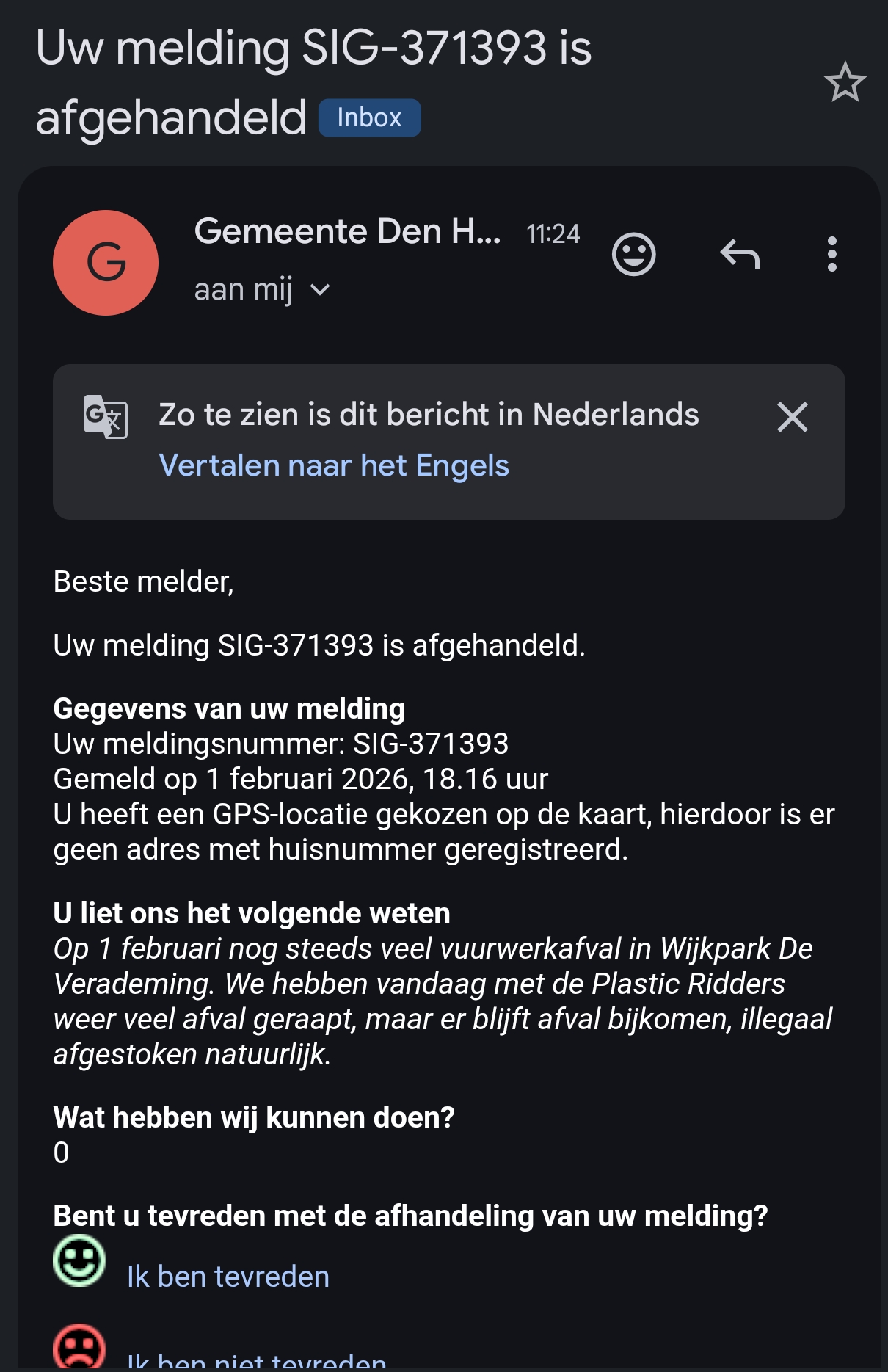Open the message overflow menu
Image resolution: width=888 pixels, height=1372 pixels.
click(831, 255)
